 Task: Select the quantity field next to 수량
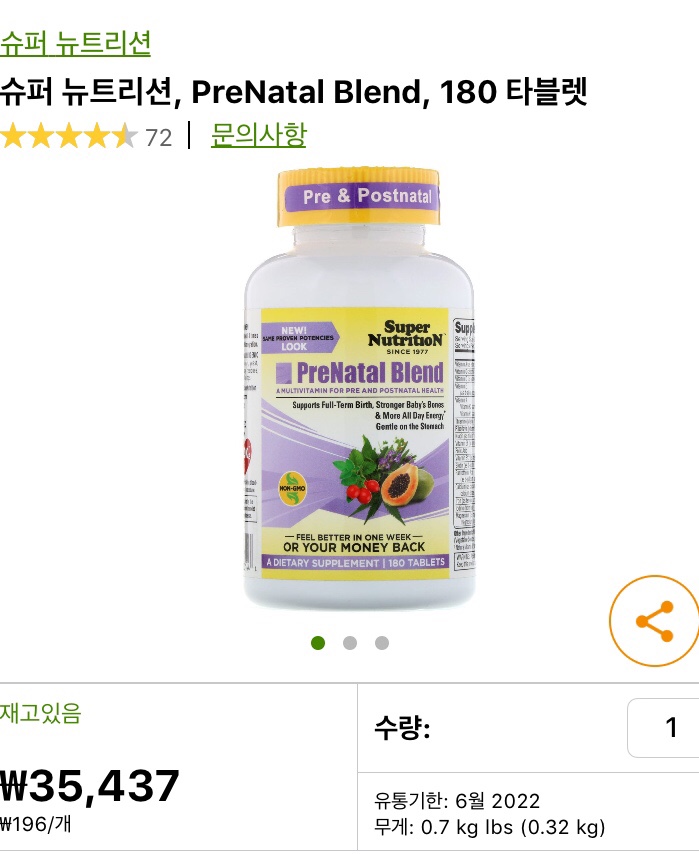click(x=664, y=727)
